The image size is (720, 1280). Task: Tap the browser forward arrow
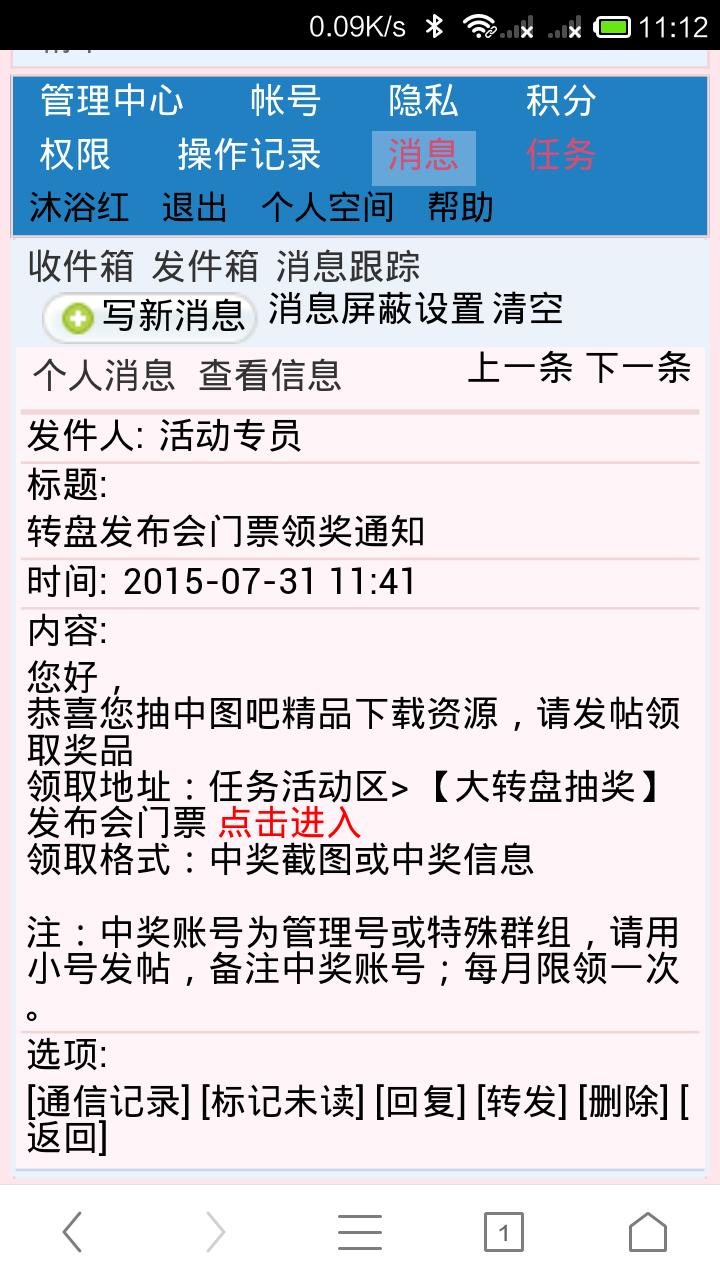(216, 1232)
